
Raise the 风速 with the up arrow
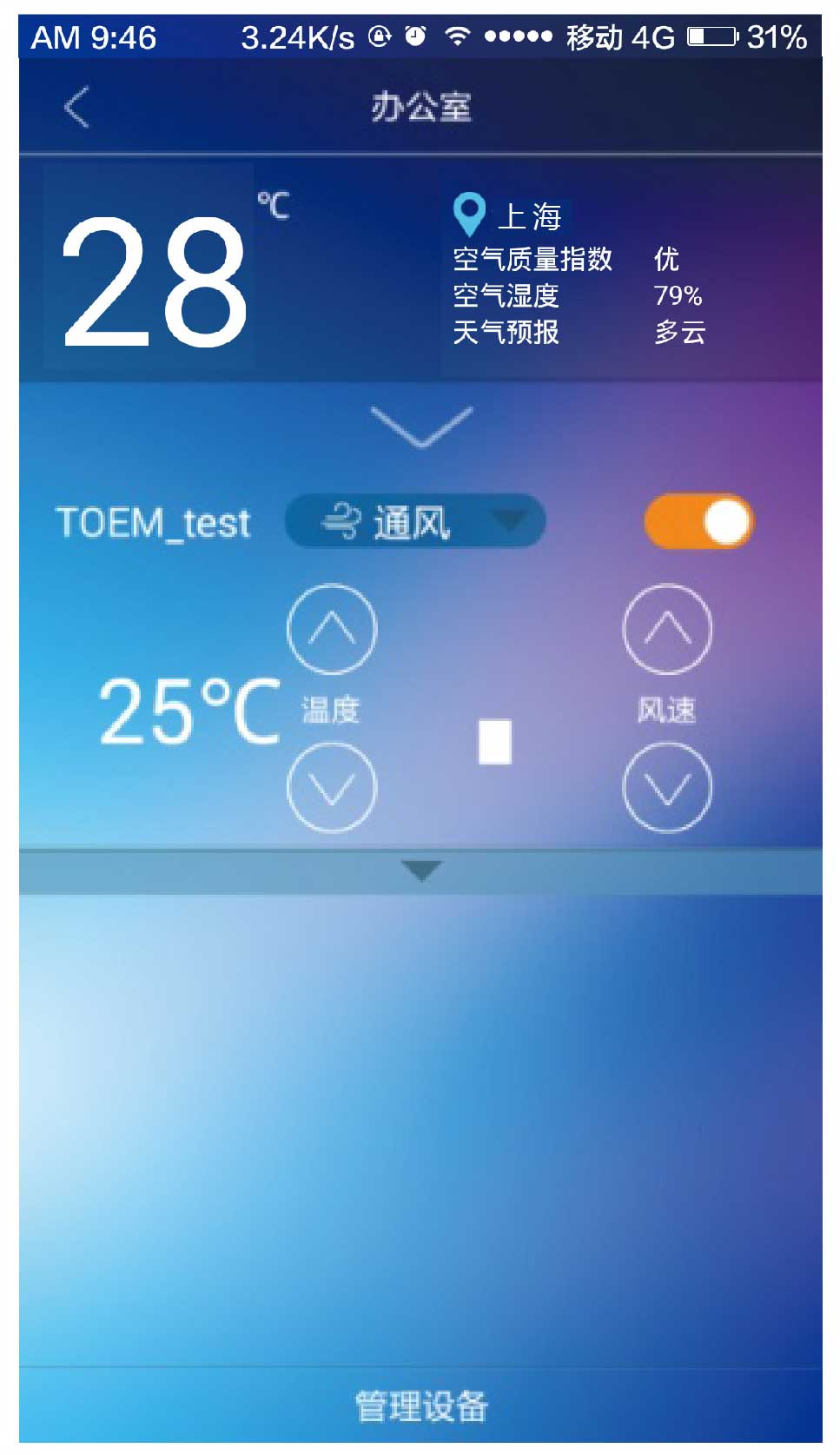(667, 629)
